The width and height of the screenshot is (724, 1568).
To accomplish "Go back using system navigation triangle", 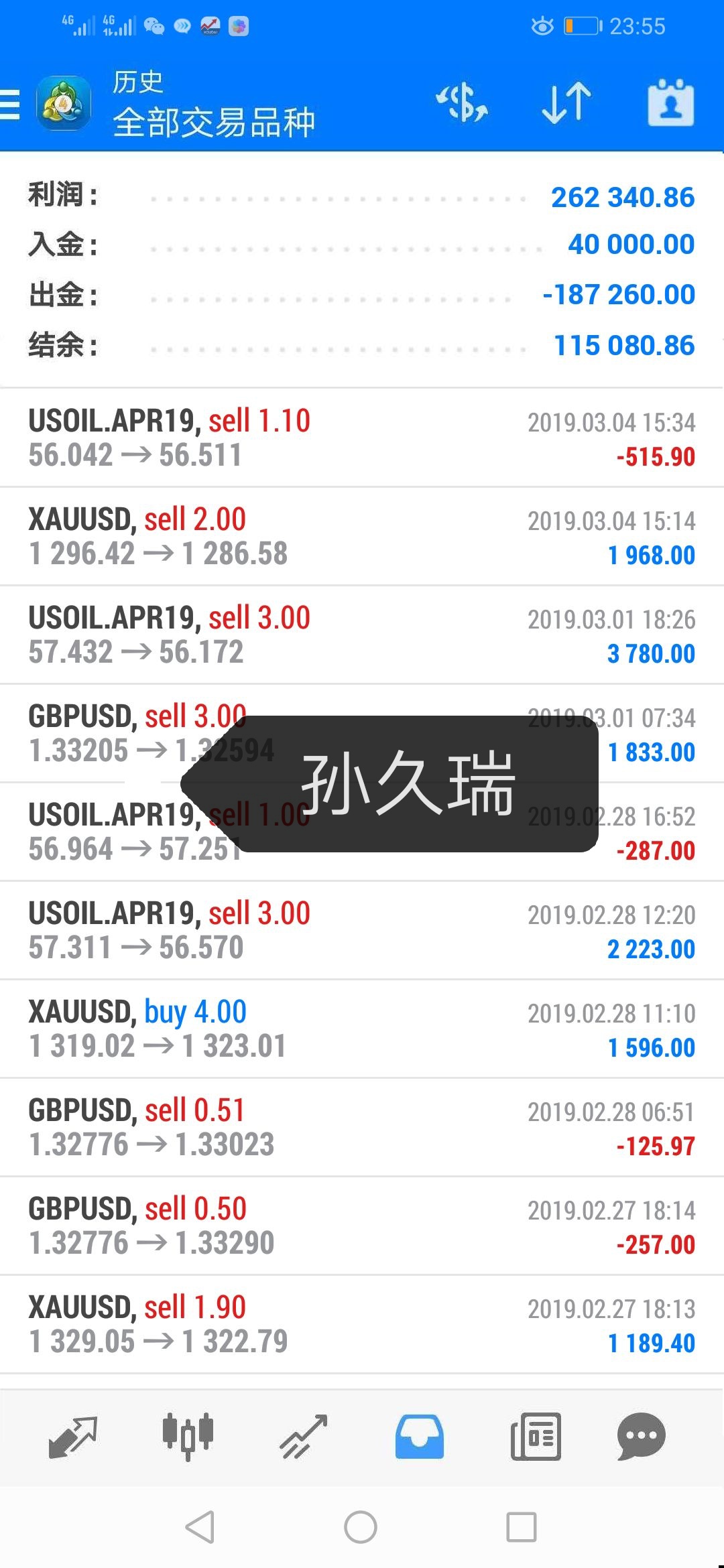I will (x=200, y=1527).
